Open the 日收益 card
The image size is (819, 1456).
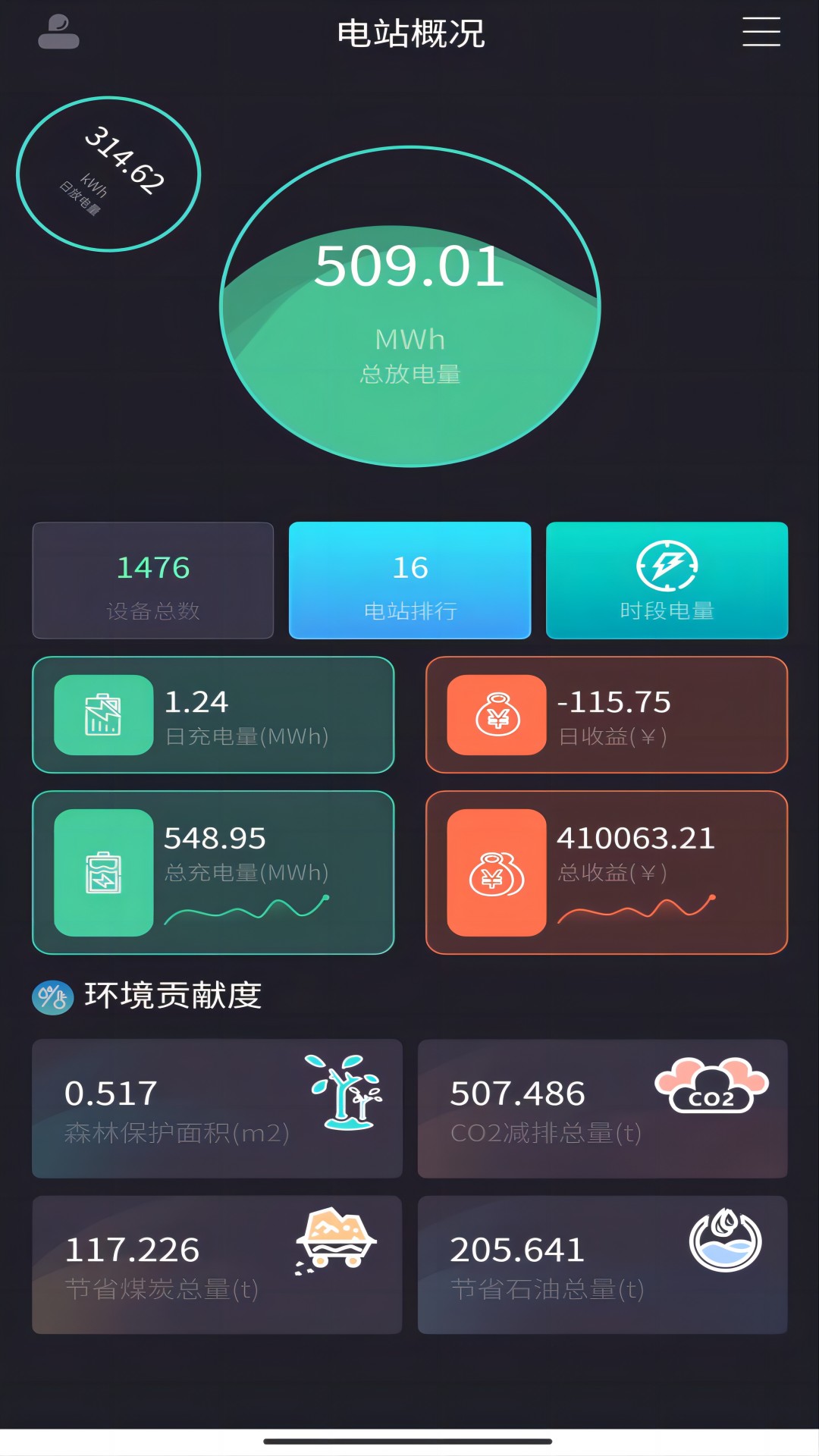click(x=606, y=714)
